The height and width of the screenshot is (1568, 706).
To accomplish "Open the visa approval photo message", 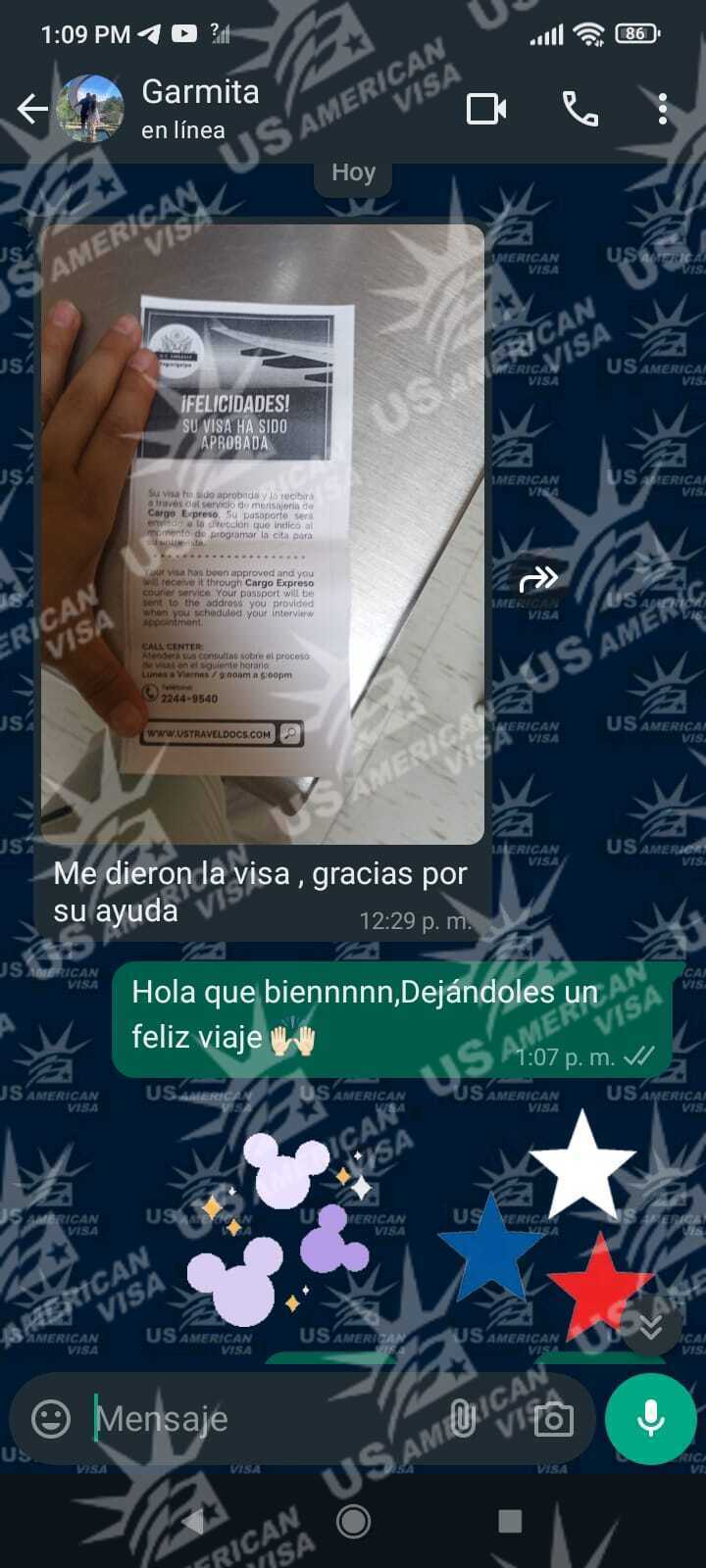I will coord(263,534).
